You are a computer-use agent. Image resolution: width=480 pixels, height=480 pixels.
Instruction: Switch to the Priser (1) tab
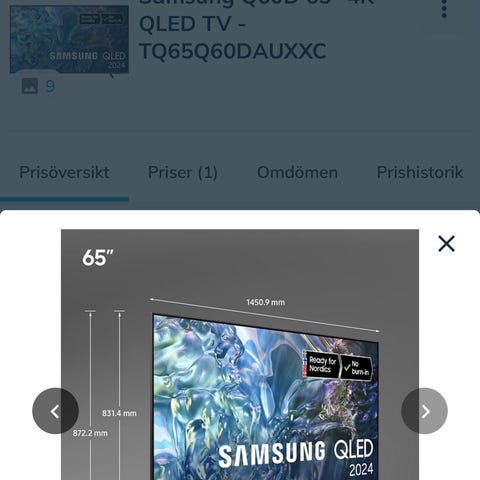182,172
